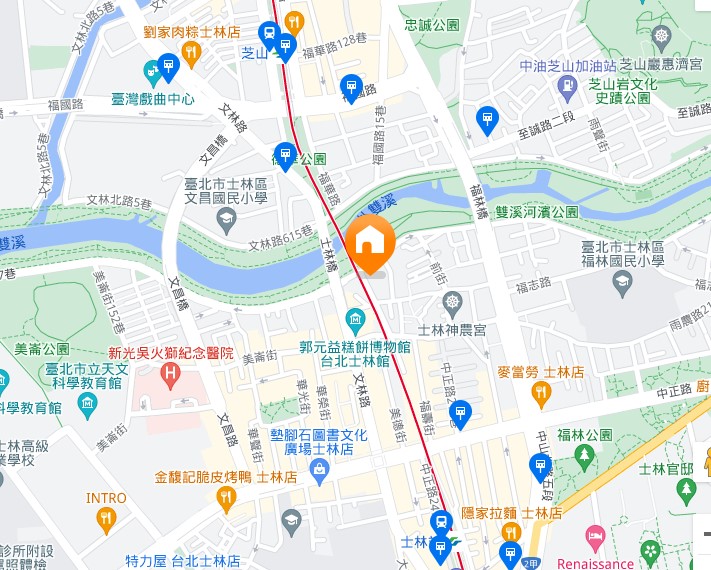Open the INTRO restaurant pin
Screen dimensions: 711x570
pos(106,519)
